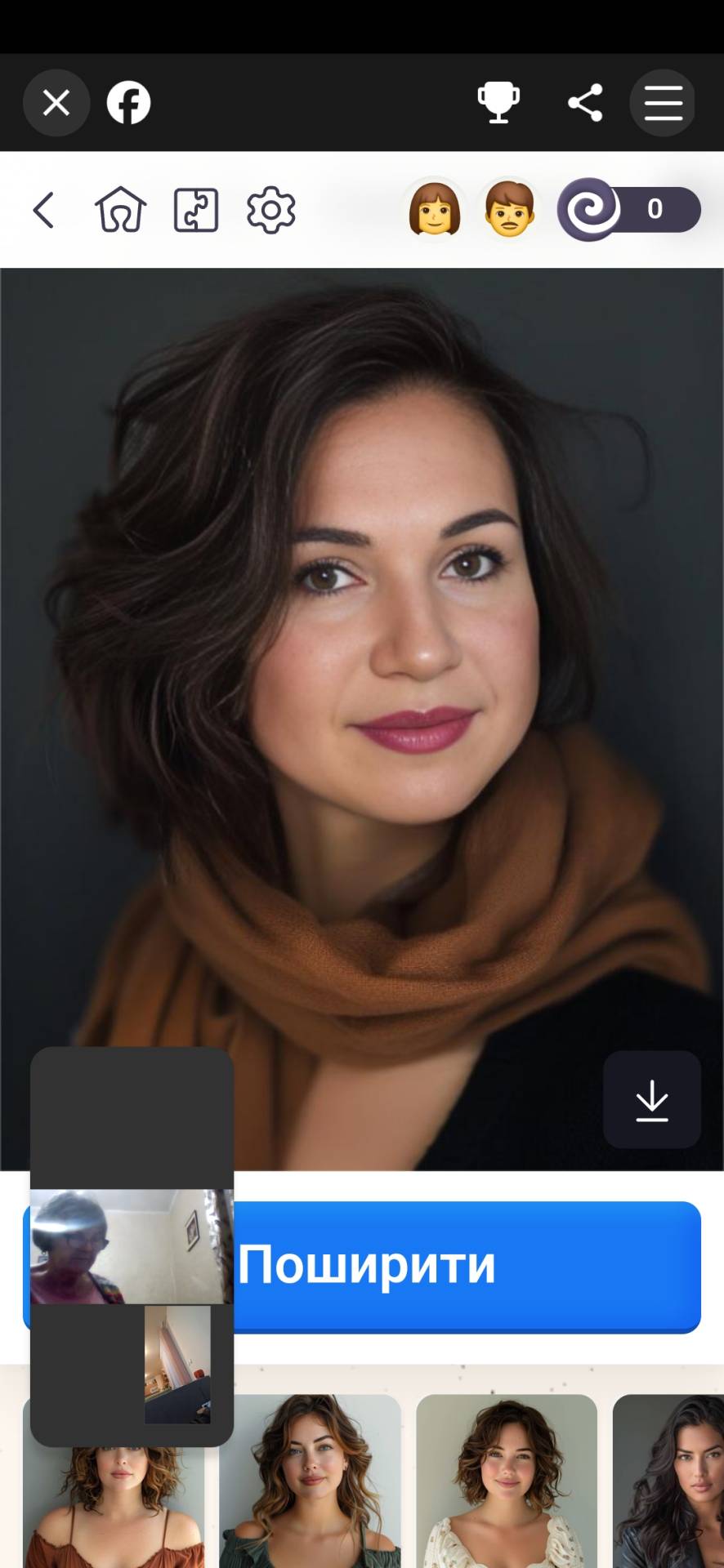Download the generated portrait
Screen dimensions: 724x1568
point(651,1100)
